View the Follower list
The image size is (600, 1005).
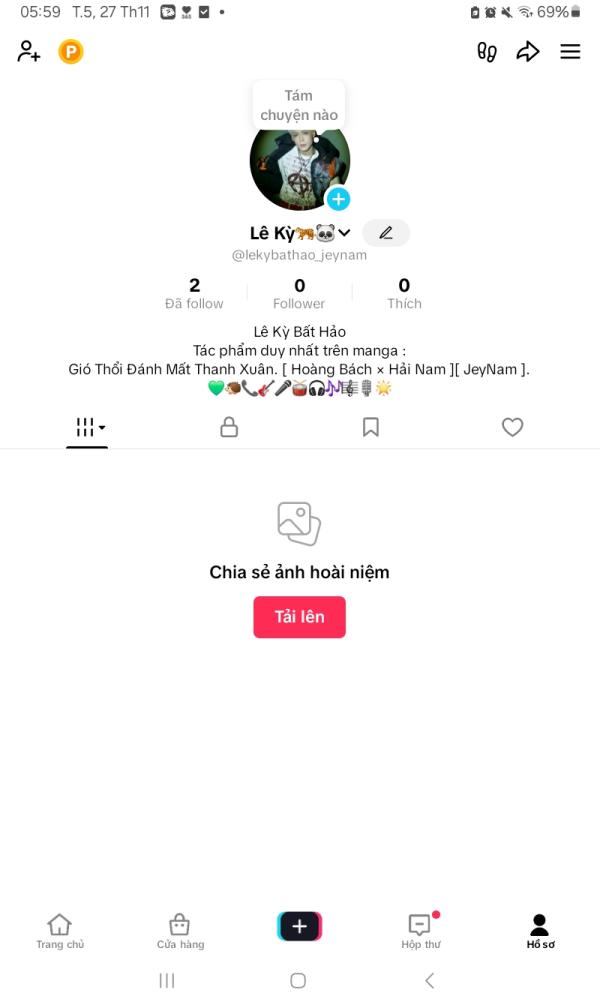pyautogui.click(x=299, y=293)
